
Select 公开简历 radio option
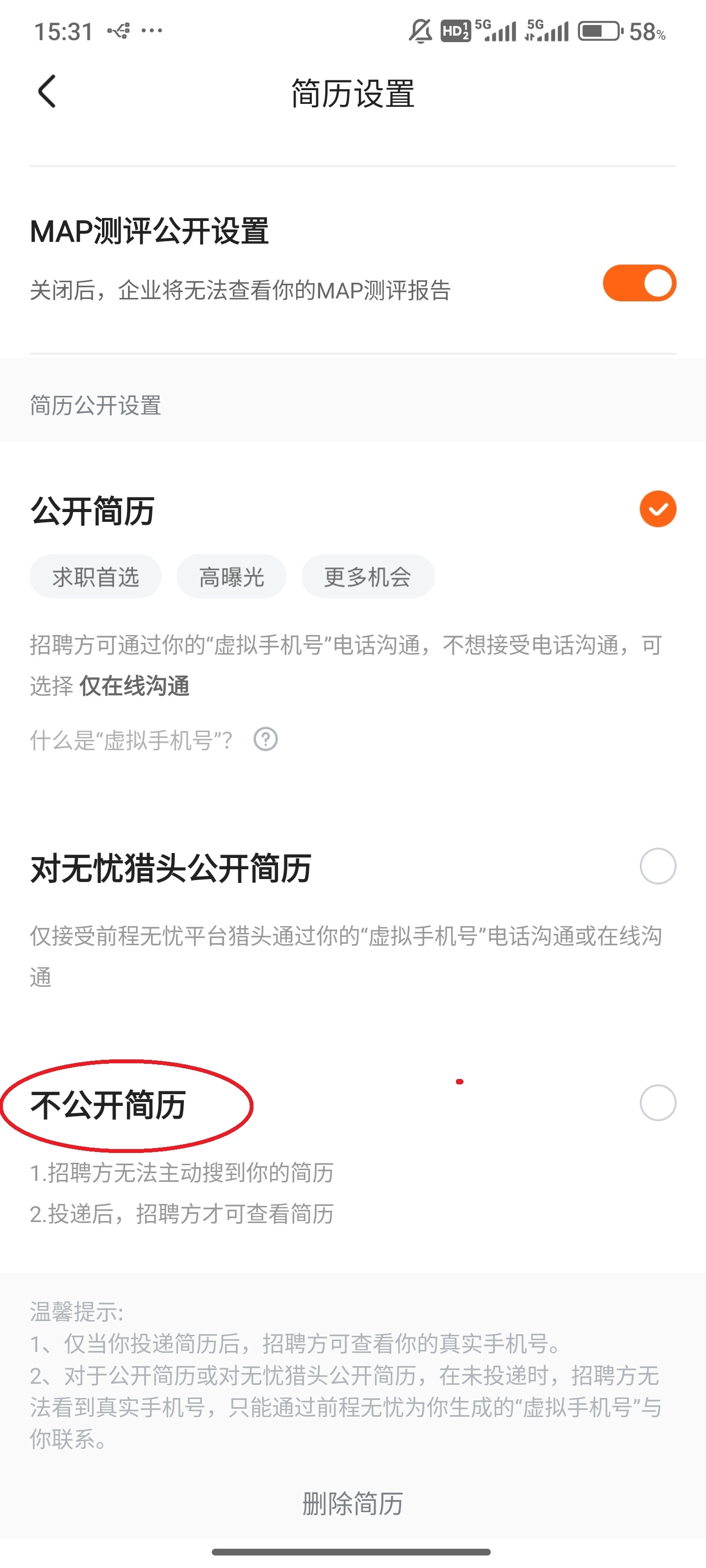click(657, 509)
